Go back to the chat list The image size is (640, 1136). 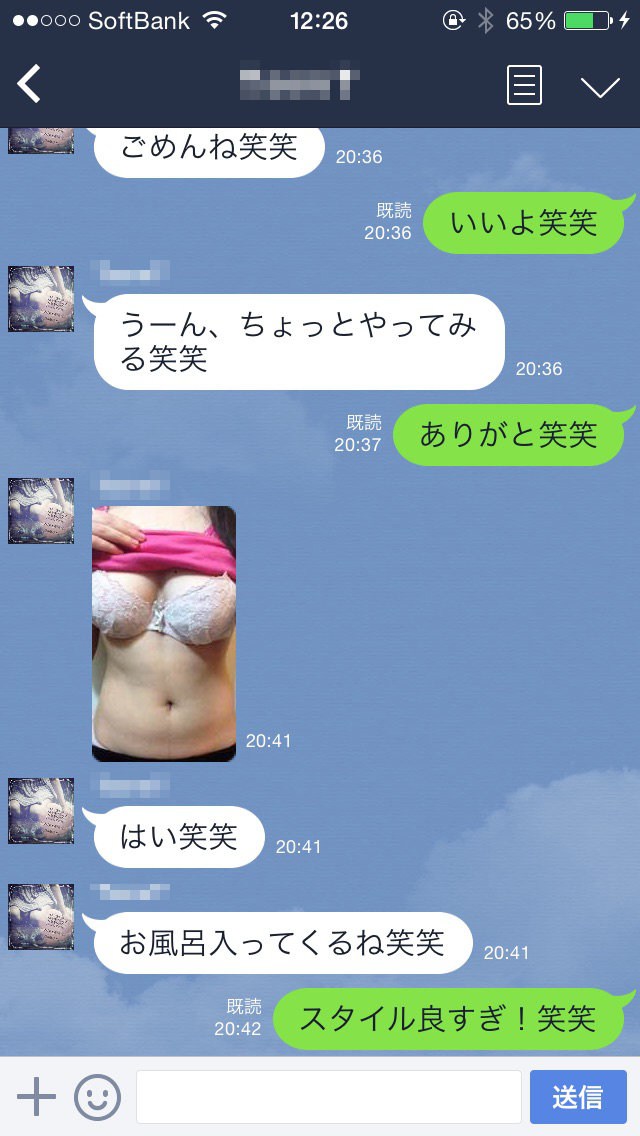pos(30,85)
